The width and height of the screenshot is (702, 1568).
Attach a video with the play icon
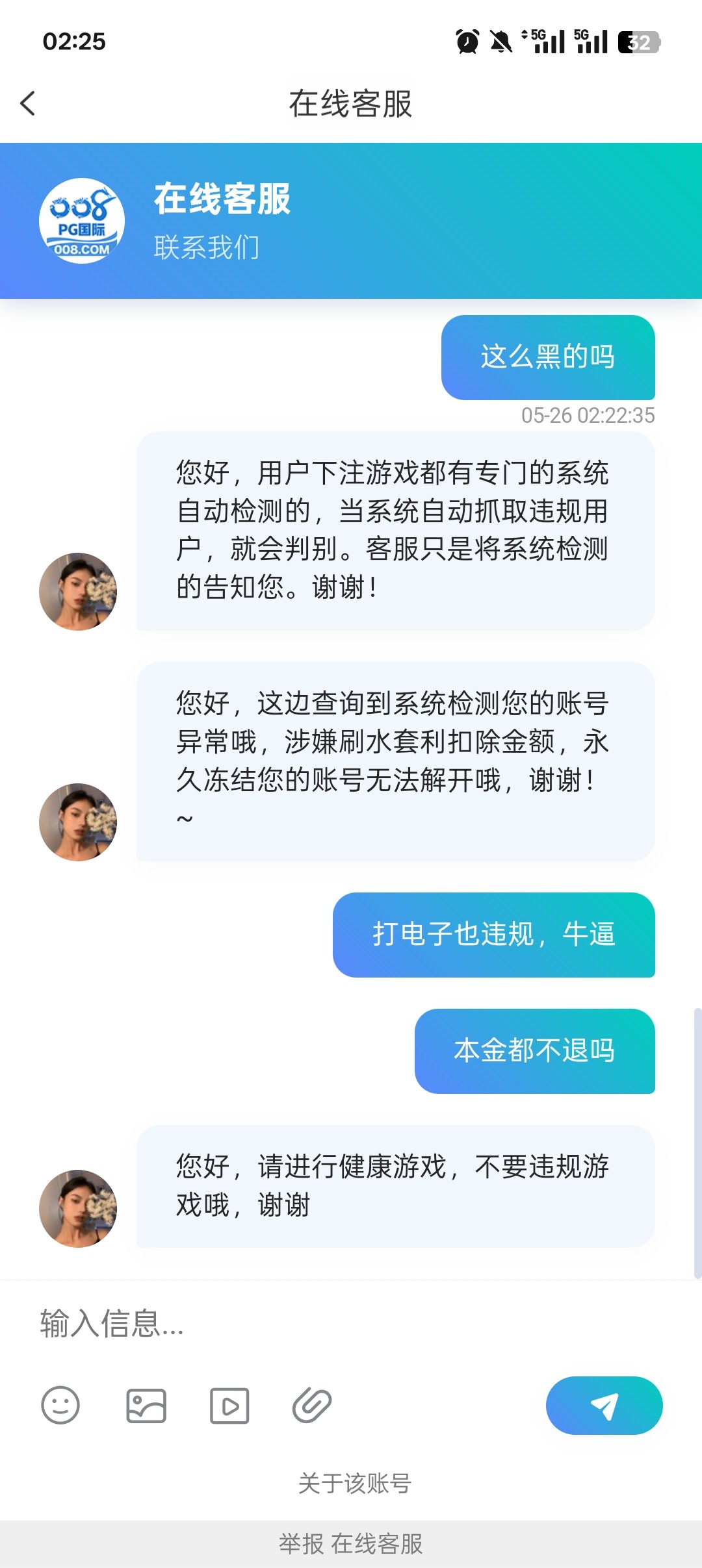pyautogui.click(x=229, y=1406)
